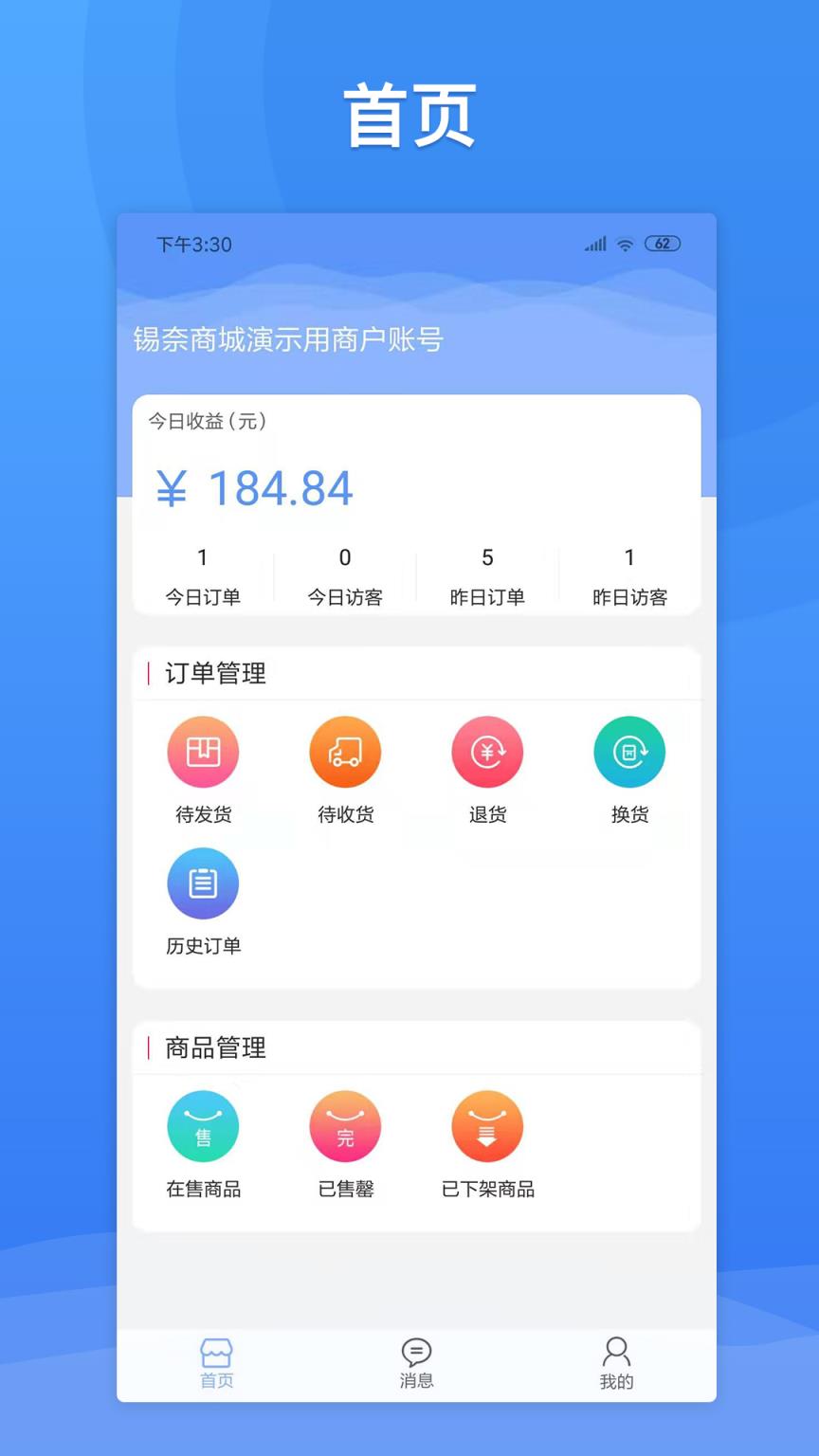Tap the merchant account name 锡奈商城演示用商户账号
Screen dimensions: 819x1456
tap(288, 339)
